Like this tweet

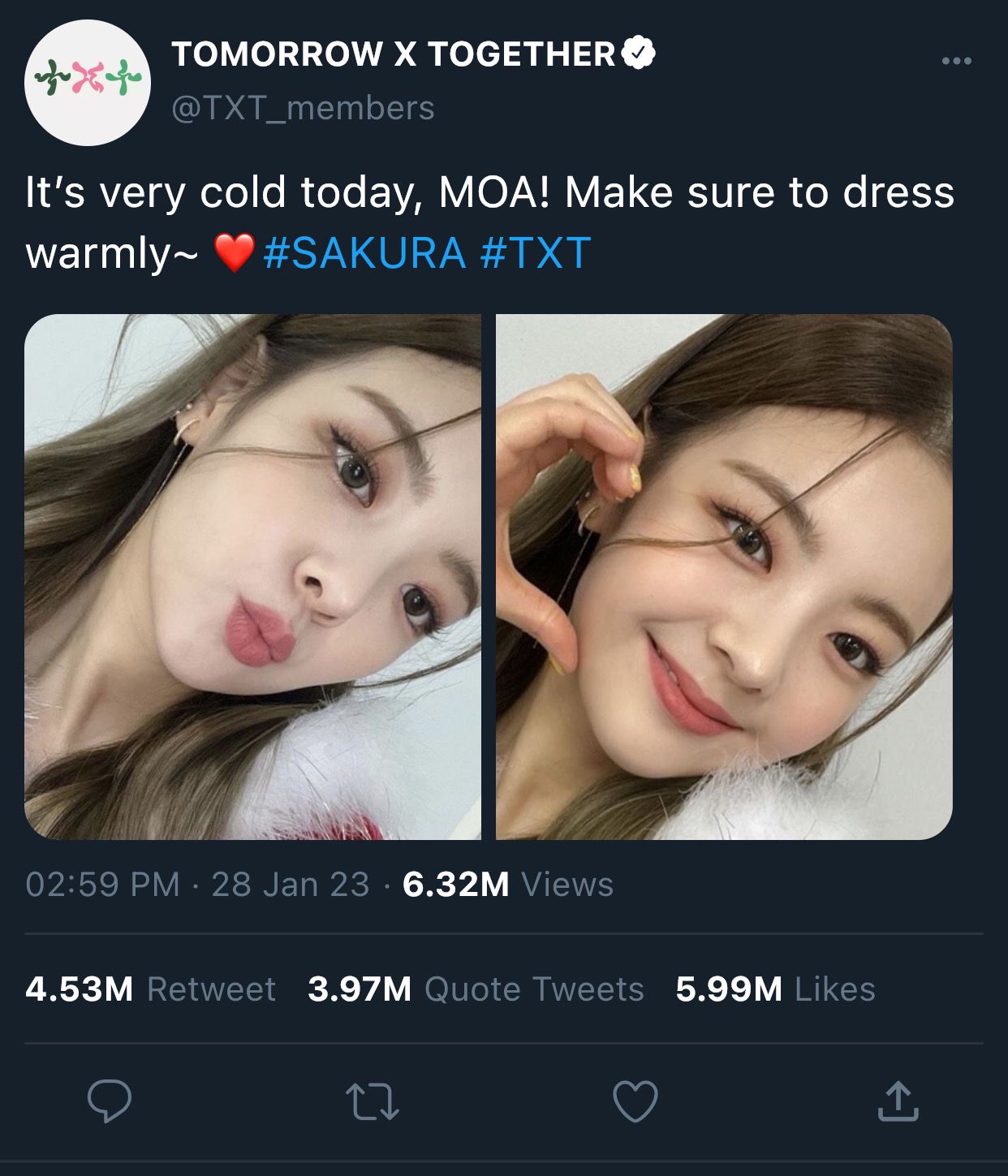click(x=635, y=1102)
